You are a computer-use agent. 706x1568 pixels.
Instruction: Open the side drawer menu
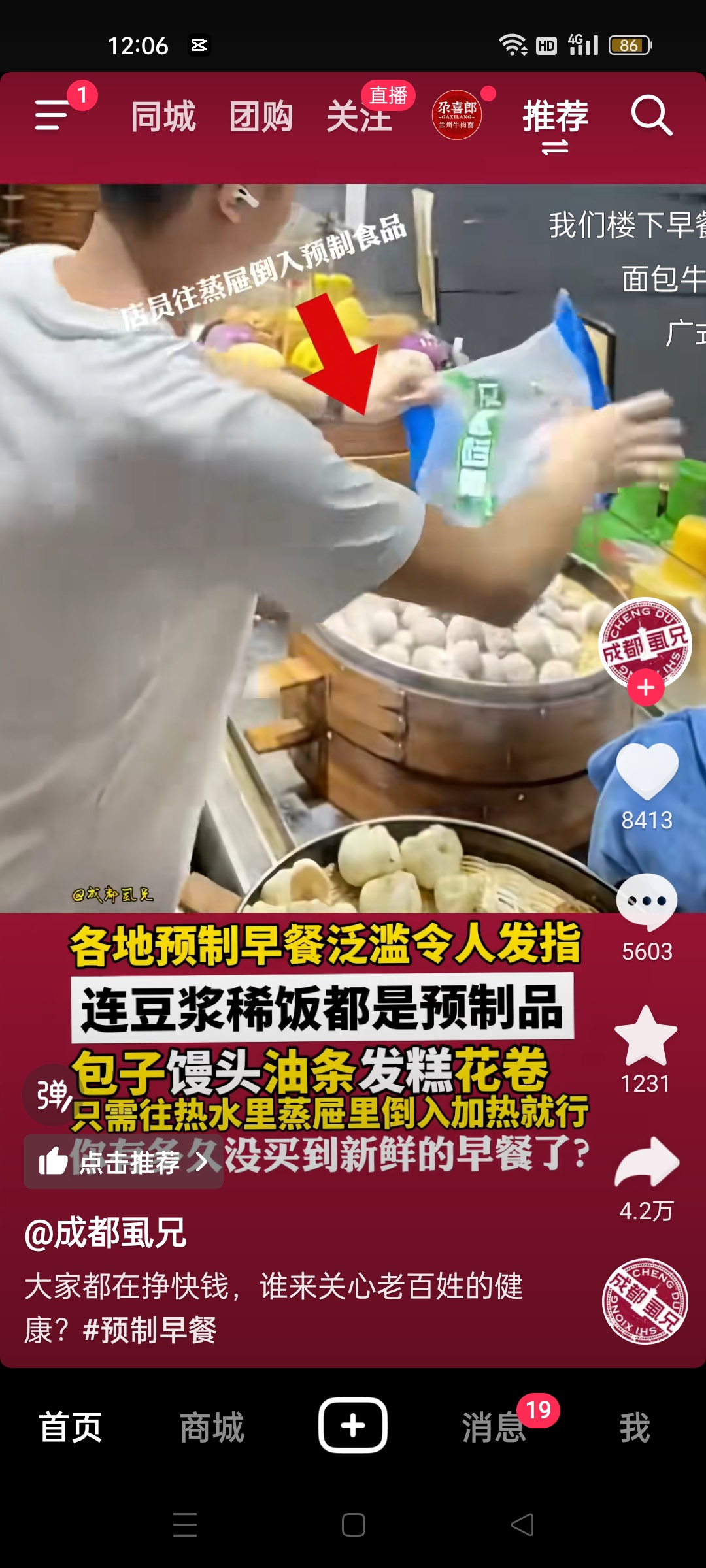(x=52, y=116)
